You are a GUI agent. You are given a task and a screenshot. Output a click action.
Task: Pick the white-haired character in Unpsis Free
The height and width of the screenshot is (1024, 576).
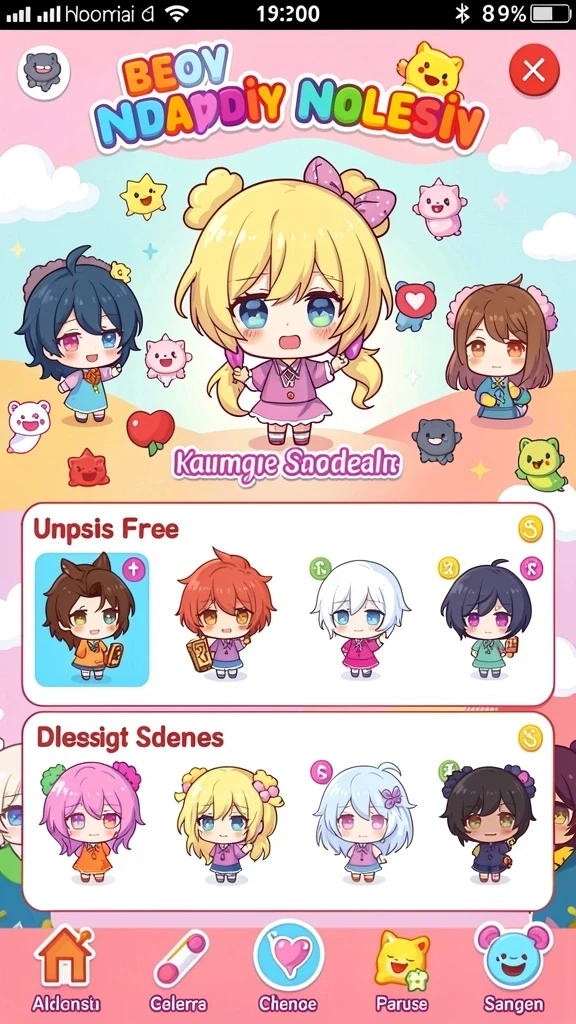(x=360, y=617)
